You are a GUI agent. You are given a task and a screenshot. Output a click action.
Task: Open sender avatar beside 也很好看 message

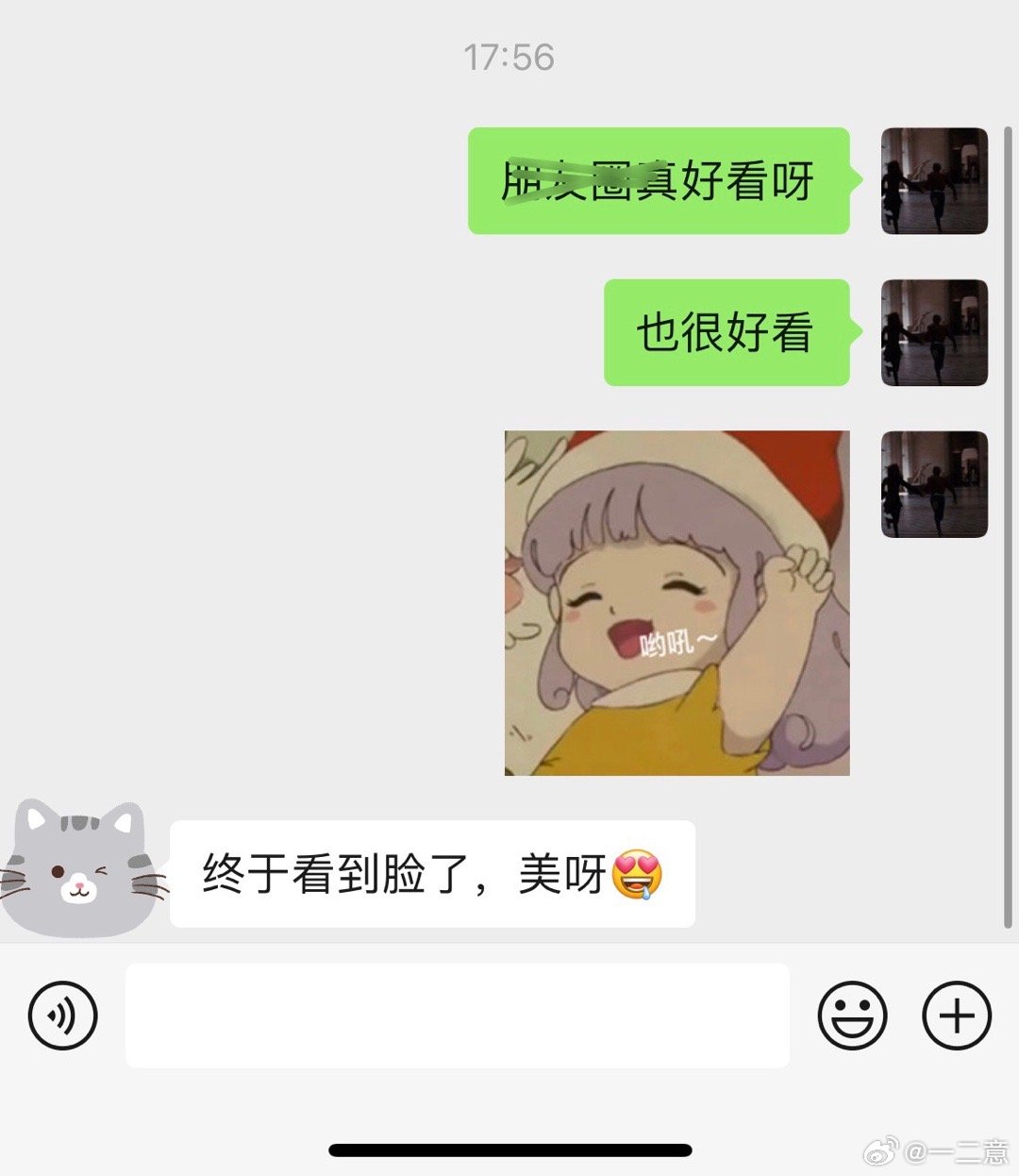pos(934,332)
